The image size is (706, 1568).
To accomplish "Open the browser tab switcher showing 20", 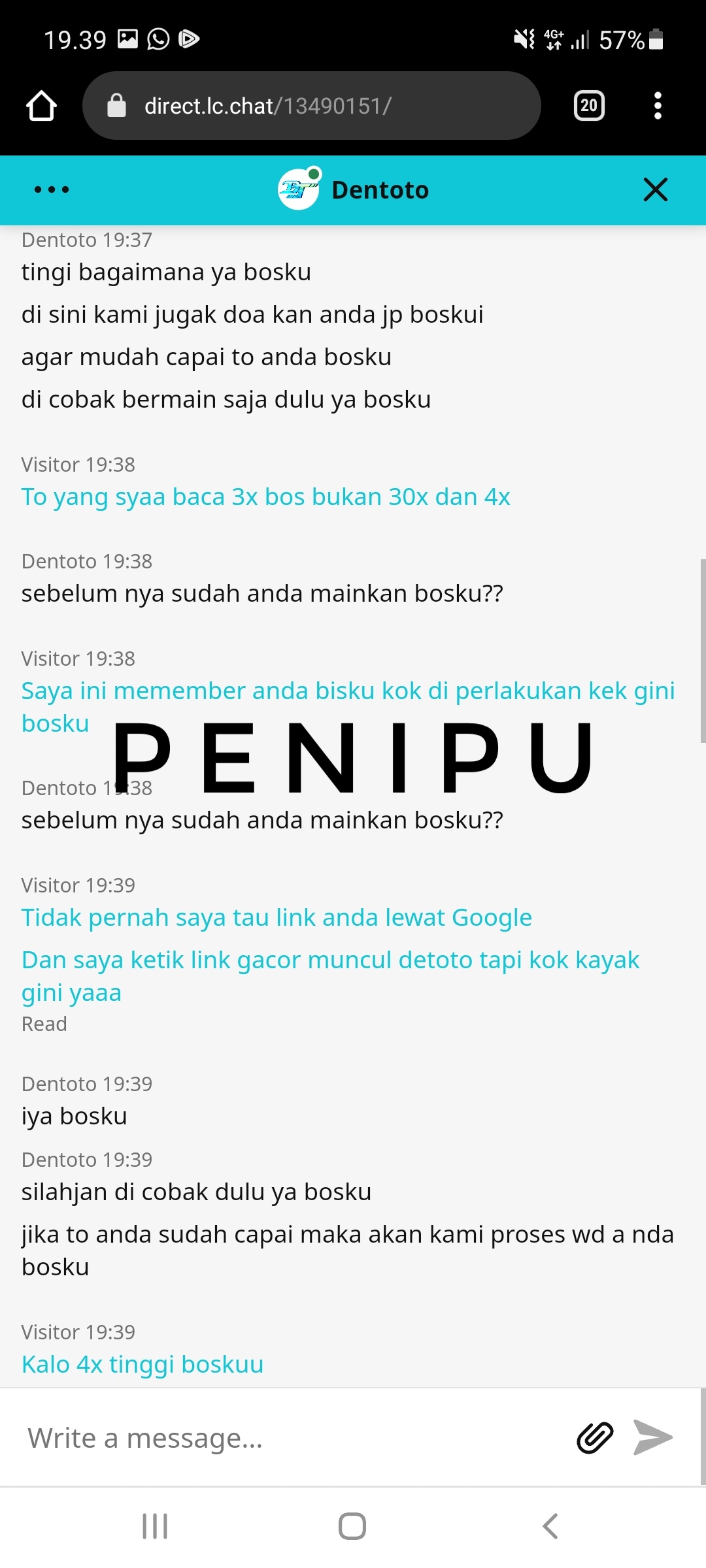I will coord(589,106).
